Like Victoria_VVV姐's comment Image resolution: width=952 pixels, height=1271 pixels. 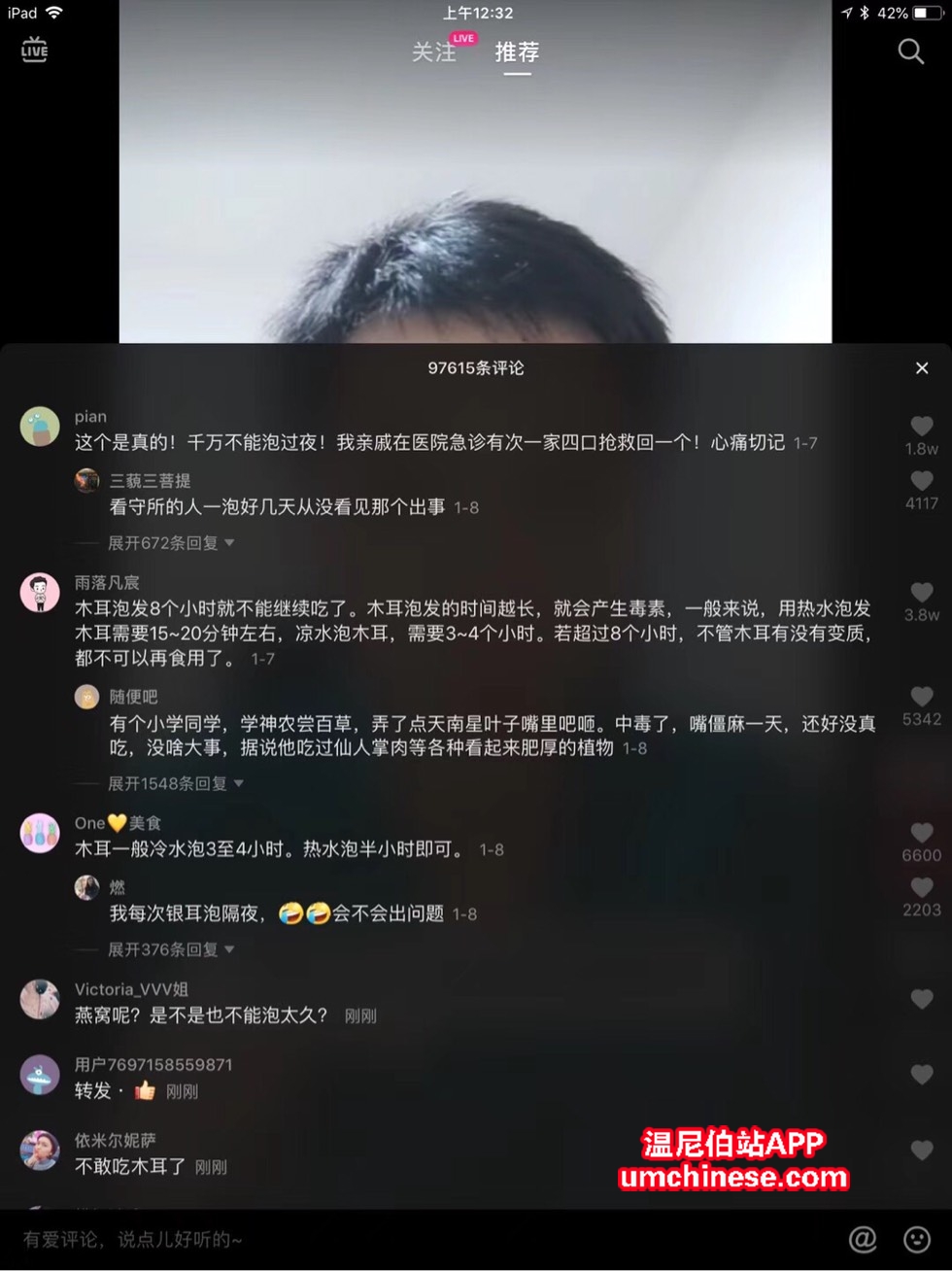[921, 999]
